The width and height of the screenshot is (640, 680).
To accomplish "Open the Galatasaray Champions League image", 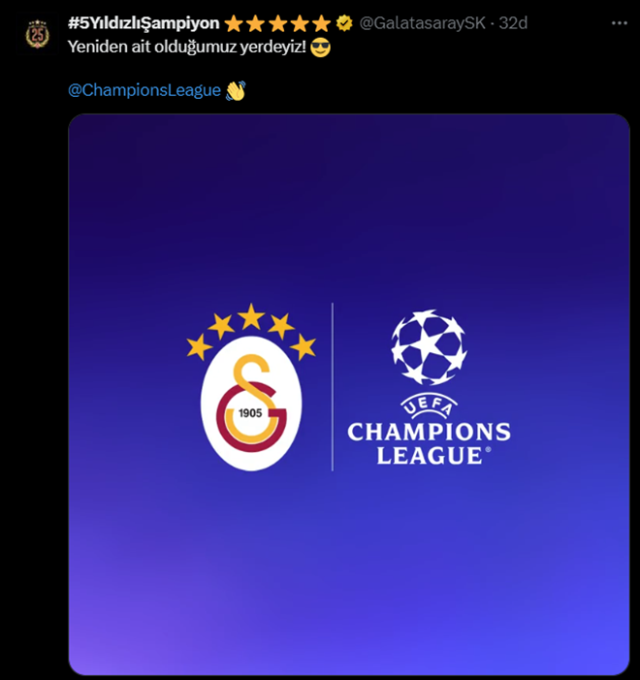I will click(x=348, y=394).
